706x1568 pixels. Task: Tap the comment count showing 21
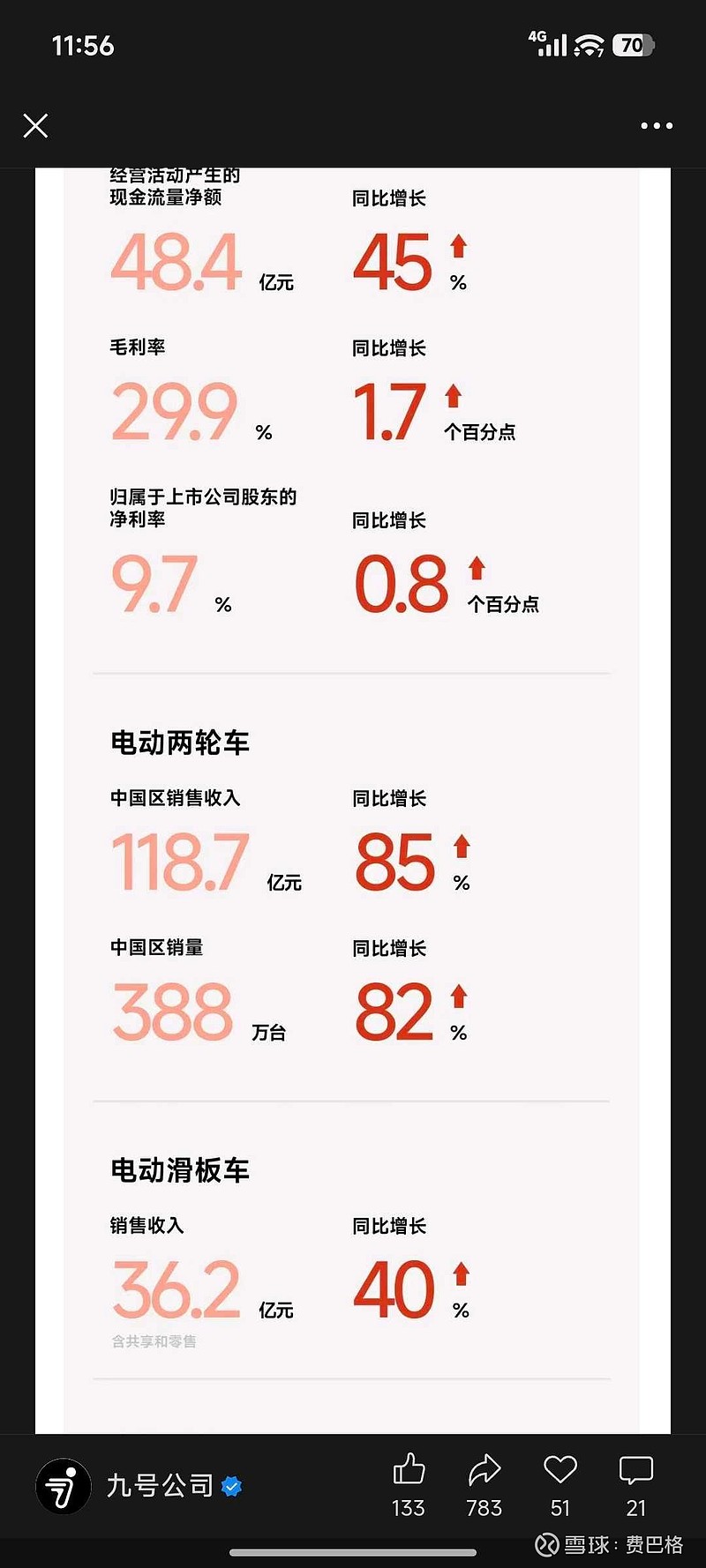(636, 1508)
